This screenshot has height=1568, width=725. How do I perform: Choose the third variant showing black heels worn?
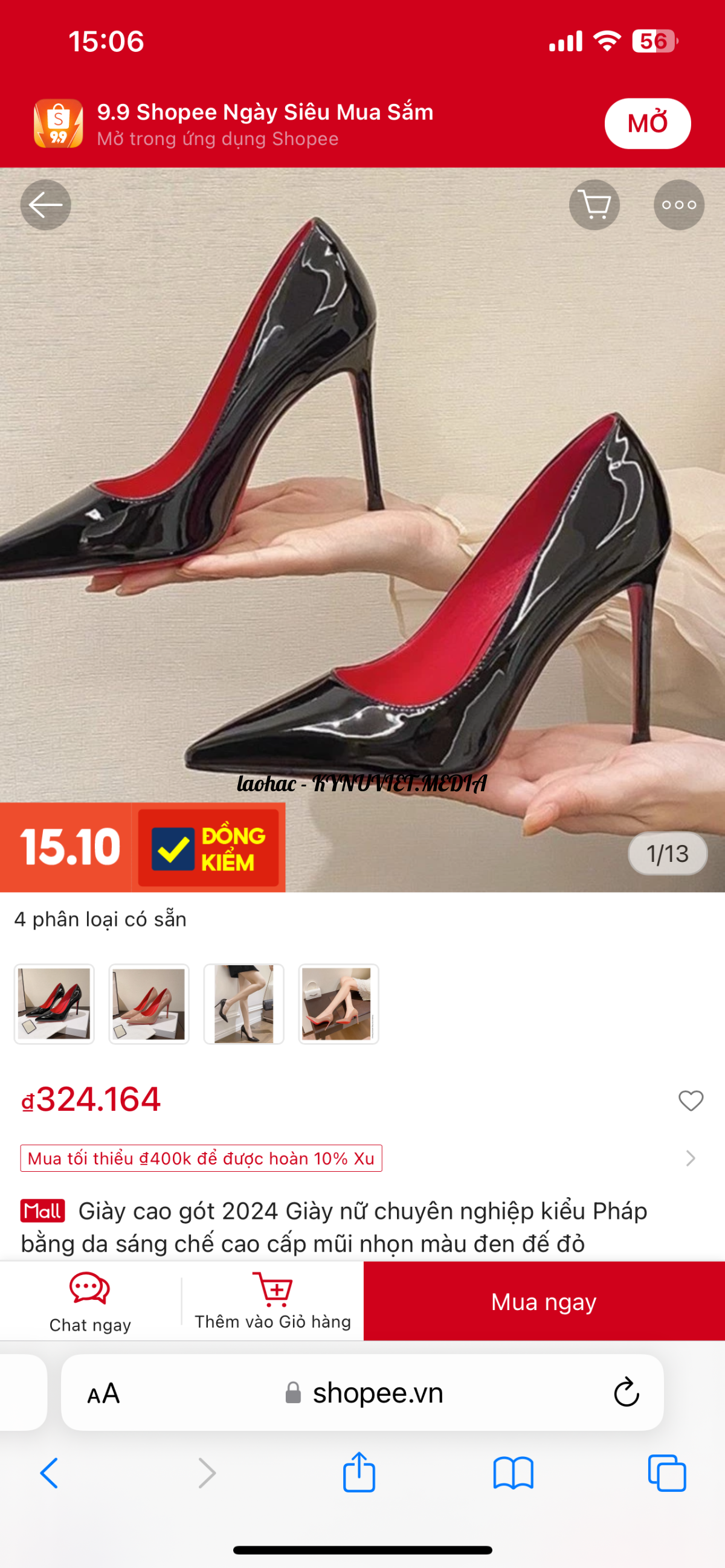click(243, 1004)
